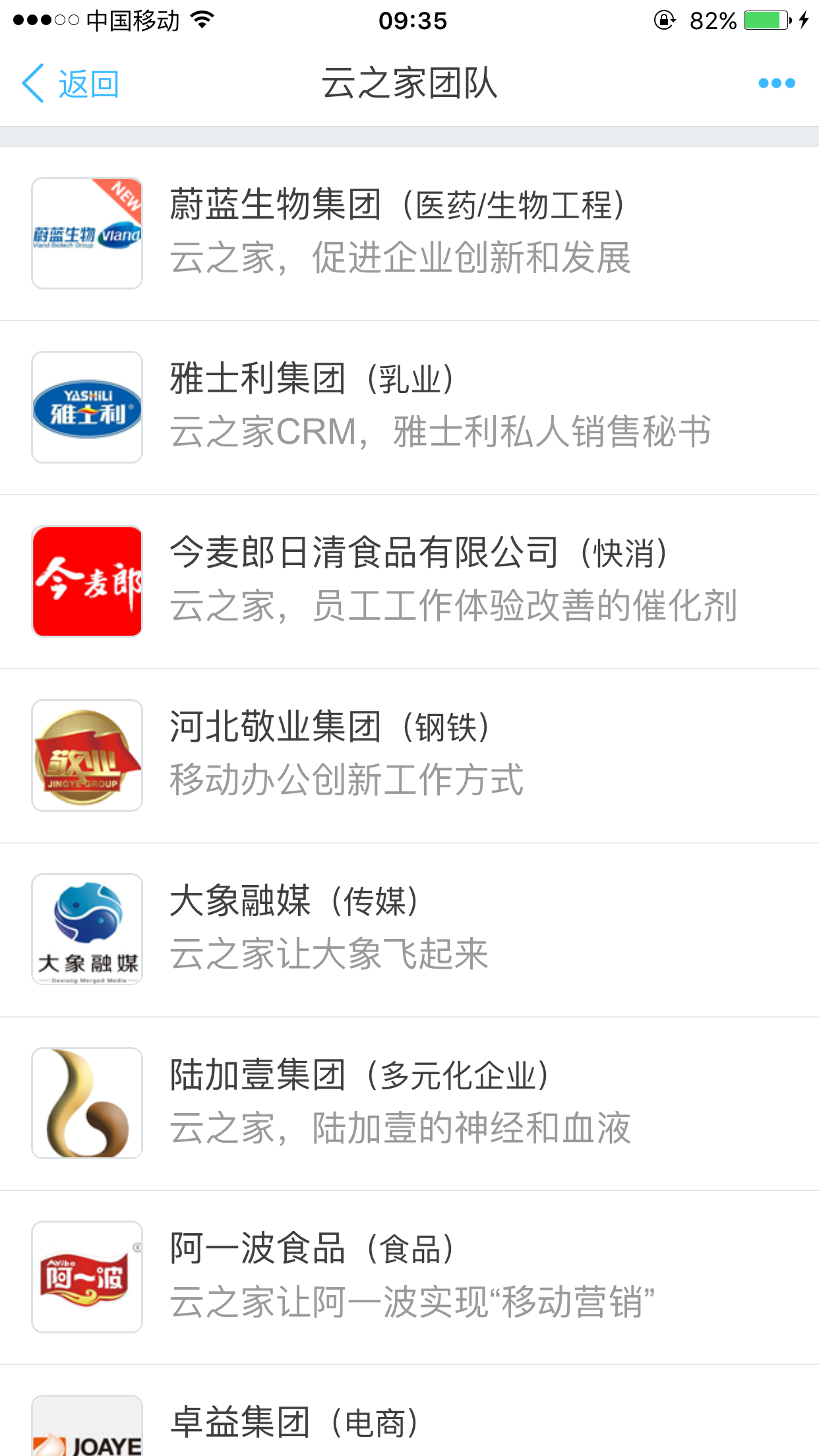
Task: Select the 雅士利集团 (乳业) row
Action: (409, 407)
